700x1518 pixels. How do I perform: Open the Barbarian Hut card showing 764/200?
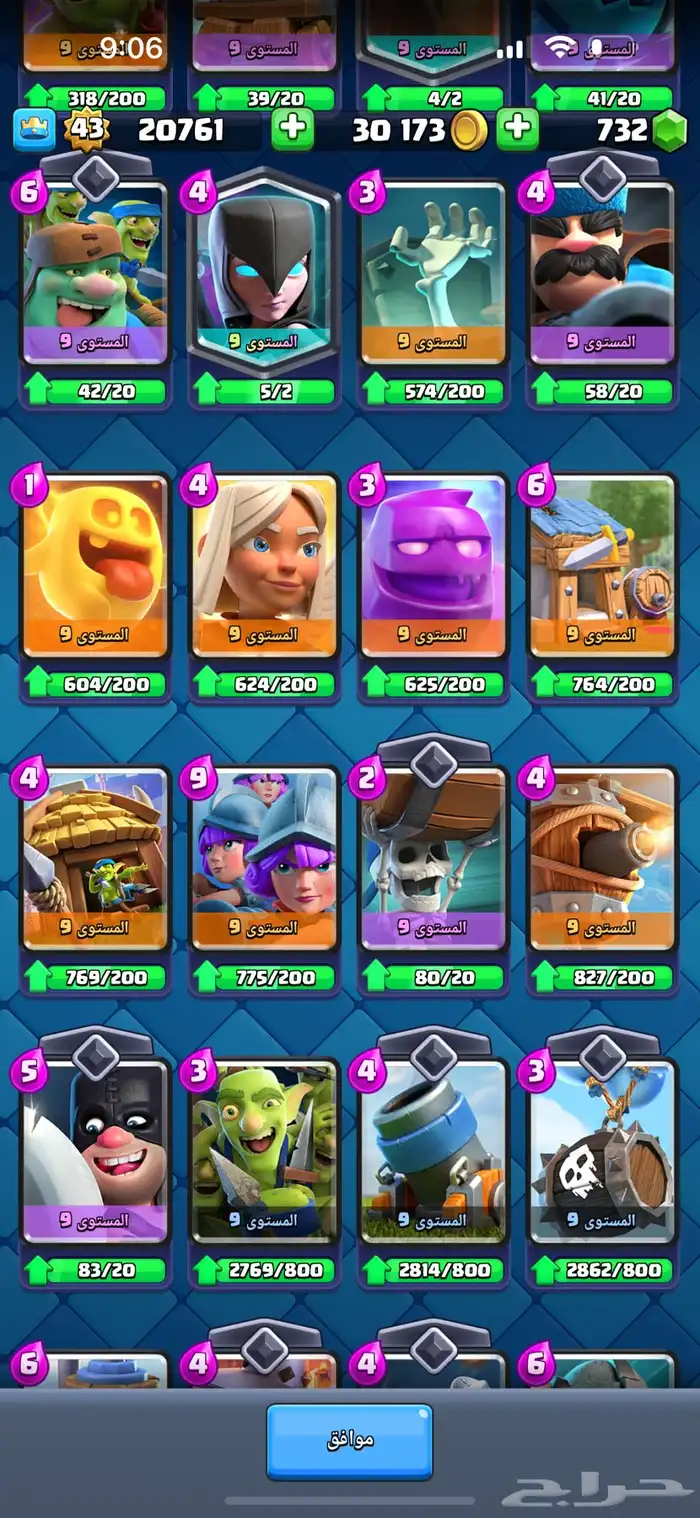pos(602,567)
